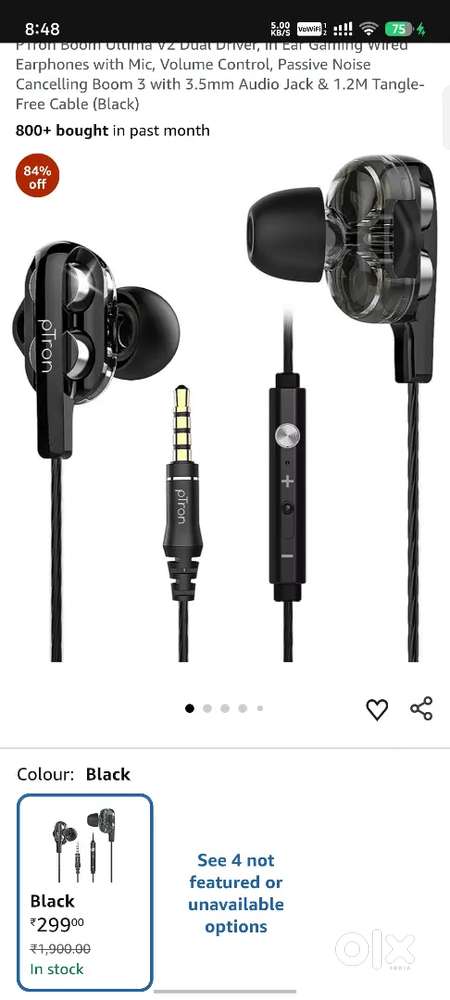Add the earphones to wishlist with heart icon
Viewport: 450px width, 1000px height.
pyautogui.click(x=377, y=709)
